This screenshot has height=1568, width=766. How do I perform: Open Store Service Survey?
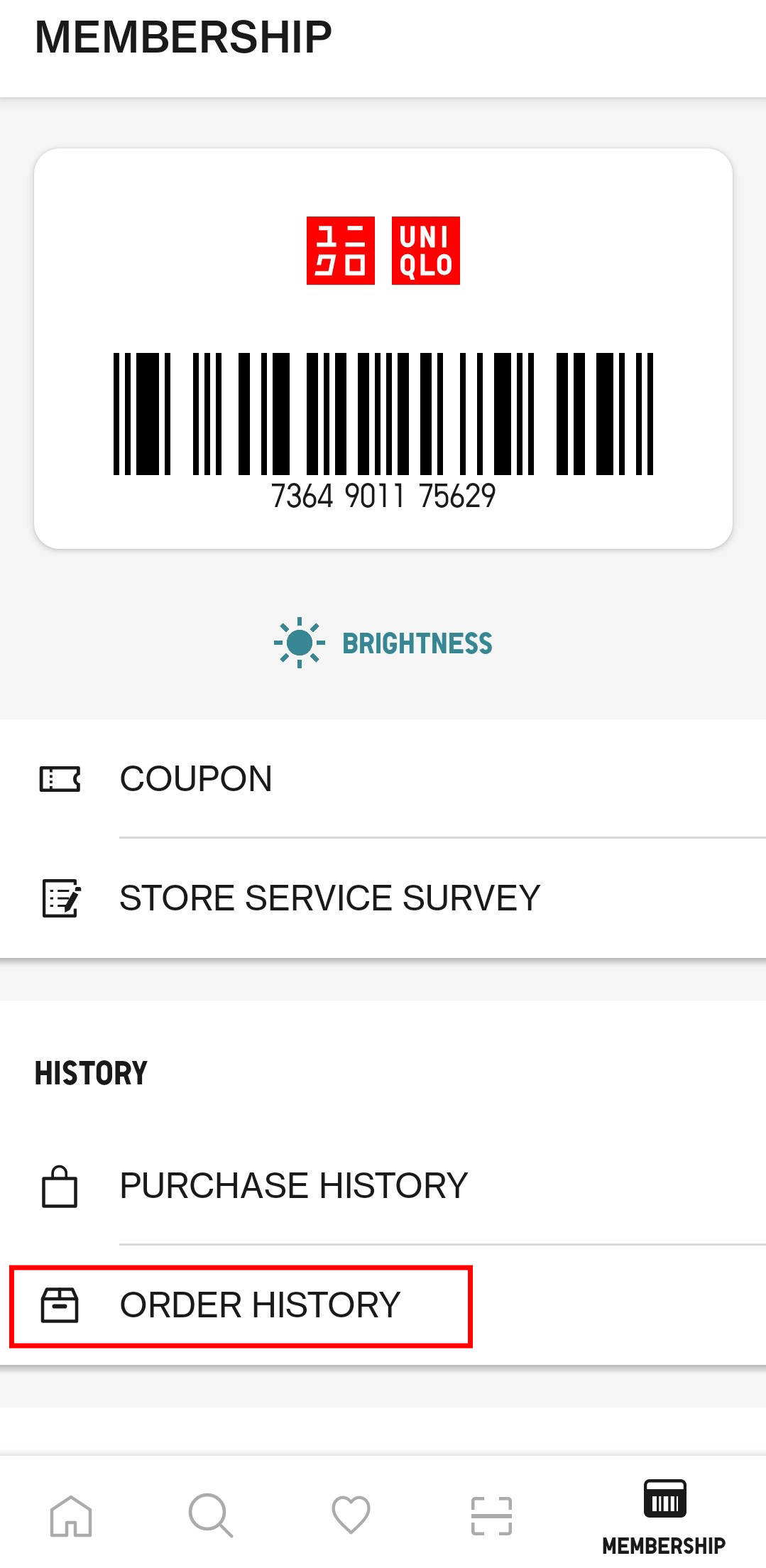point(330,897)
